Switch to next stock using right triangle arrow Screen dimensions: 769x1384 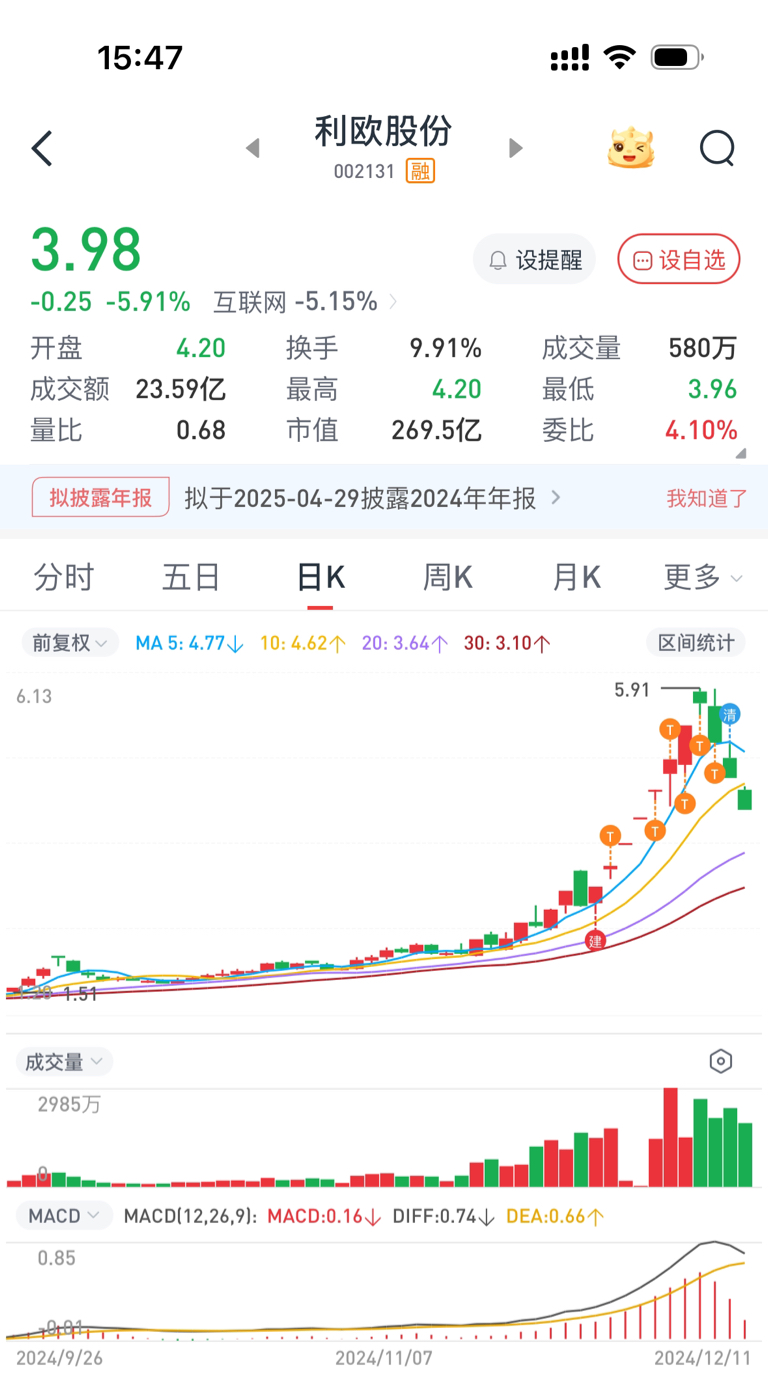pyautogui.click(x=515, y=147)
